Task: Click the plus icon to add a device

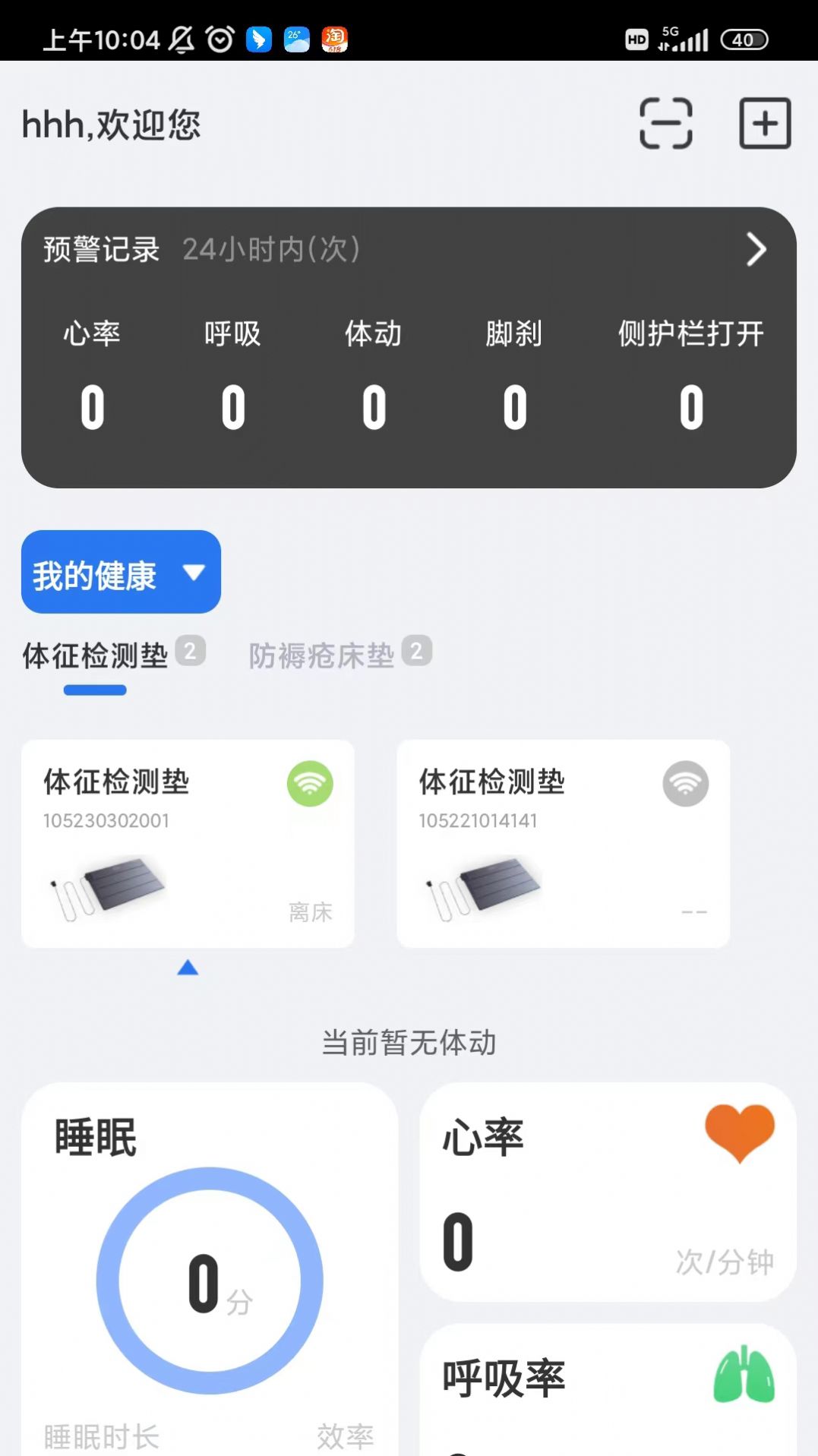Action: coord(764,123)
